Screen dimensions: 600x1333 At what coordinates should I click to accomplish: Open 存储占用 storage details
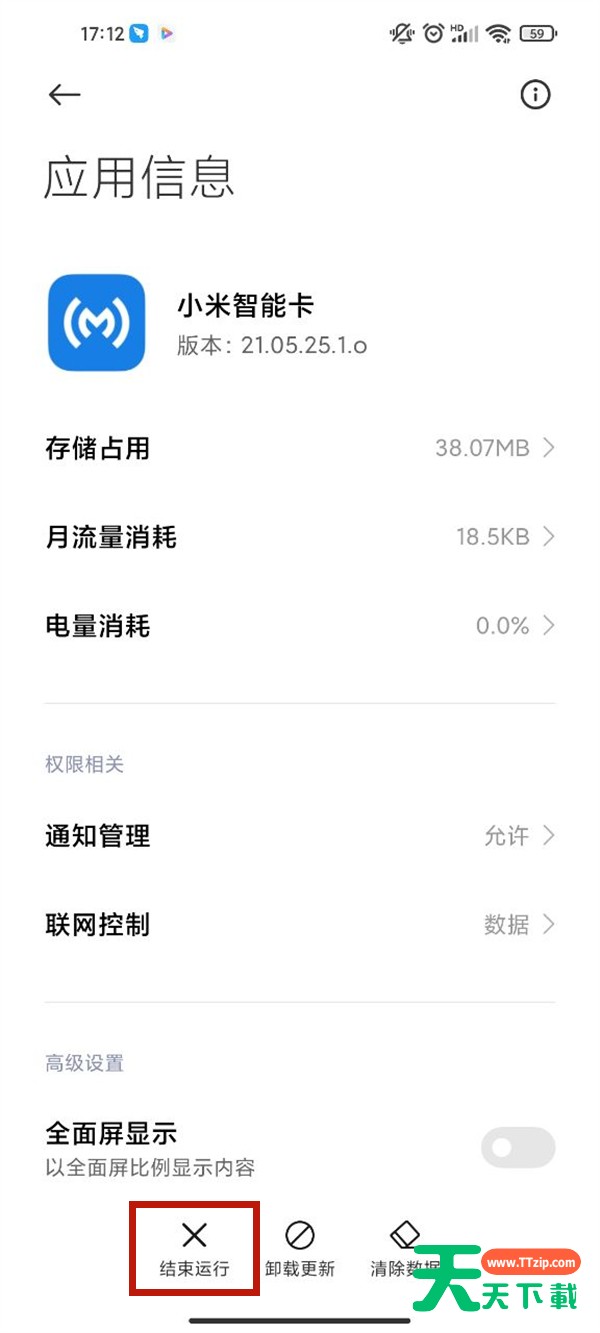[300, 448]
